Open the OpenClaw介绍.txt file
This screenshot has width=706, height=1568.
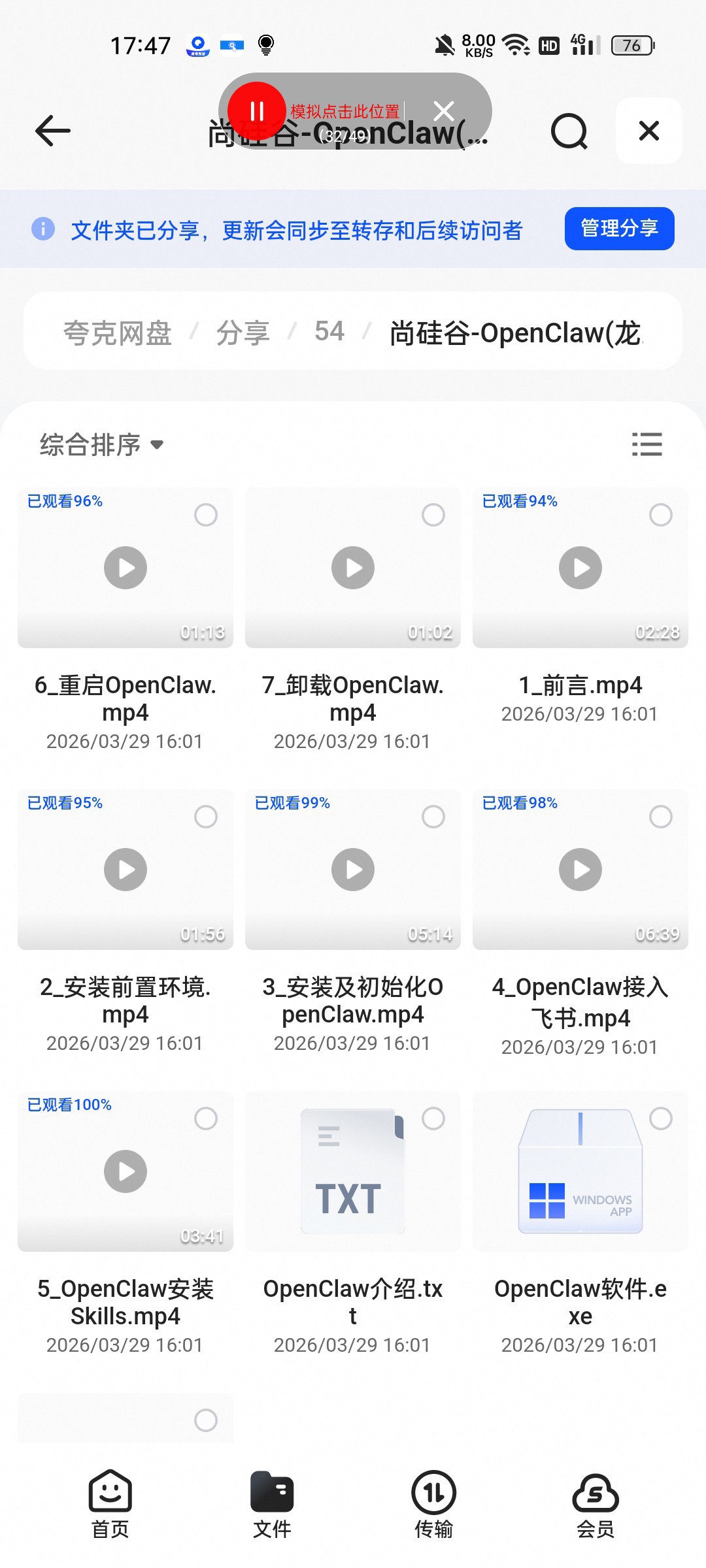click(x=353, y=1171)
